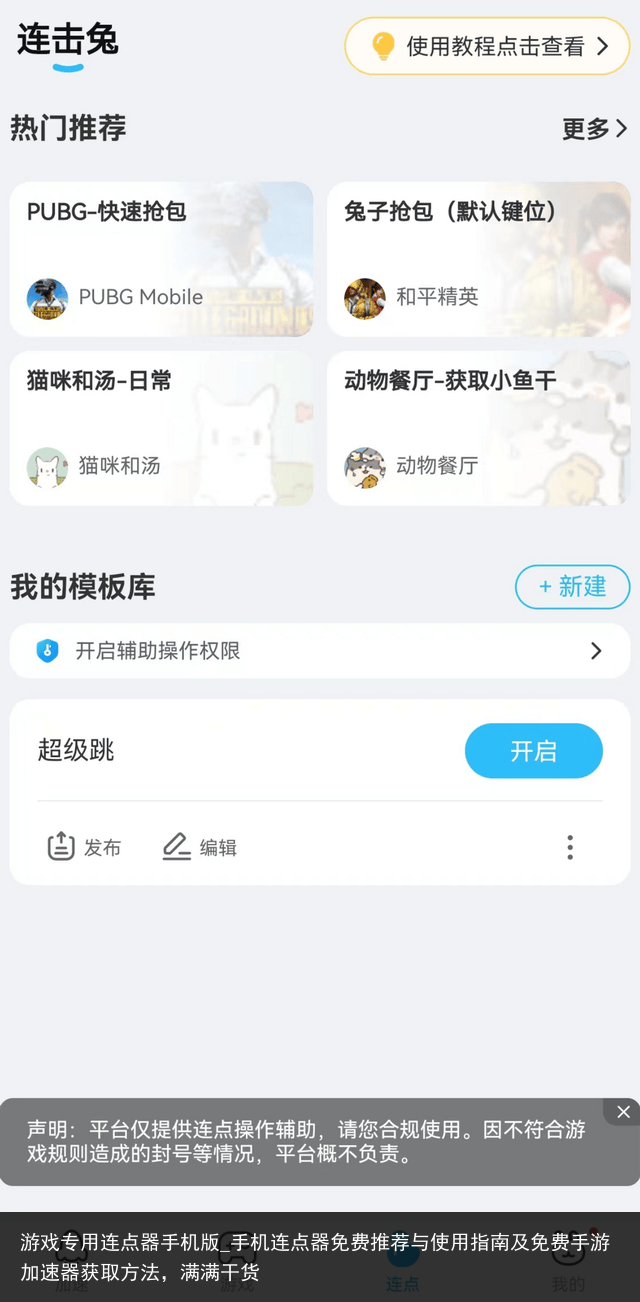The image size is (640, 1302).
Task: Open the 超级跳 three-dot overflow menu
Action: [x=570, y=847]
